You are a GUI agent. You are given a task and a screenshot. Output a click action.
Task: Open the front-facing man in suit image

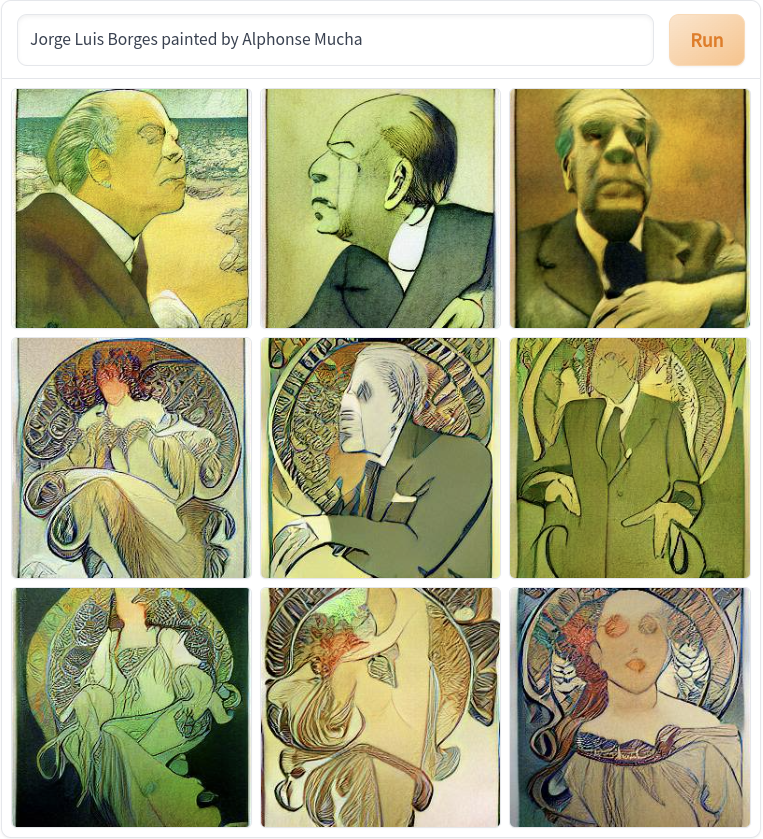(629, 208)
